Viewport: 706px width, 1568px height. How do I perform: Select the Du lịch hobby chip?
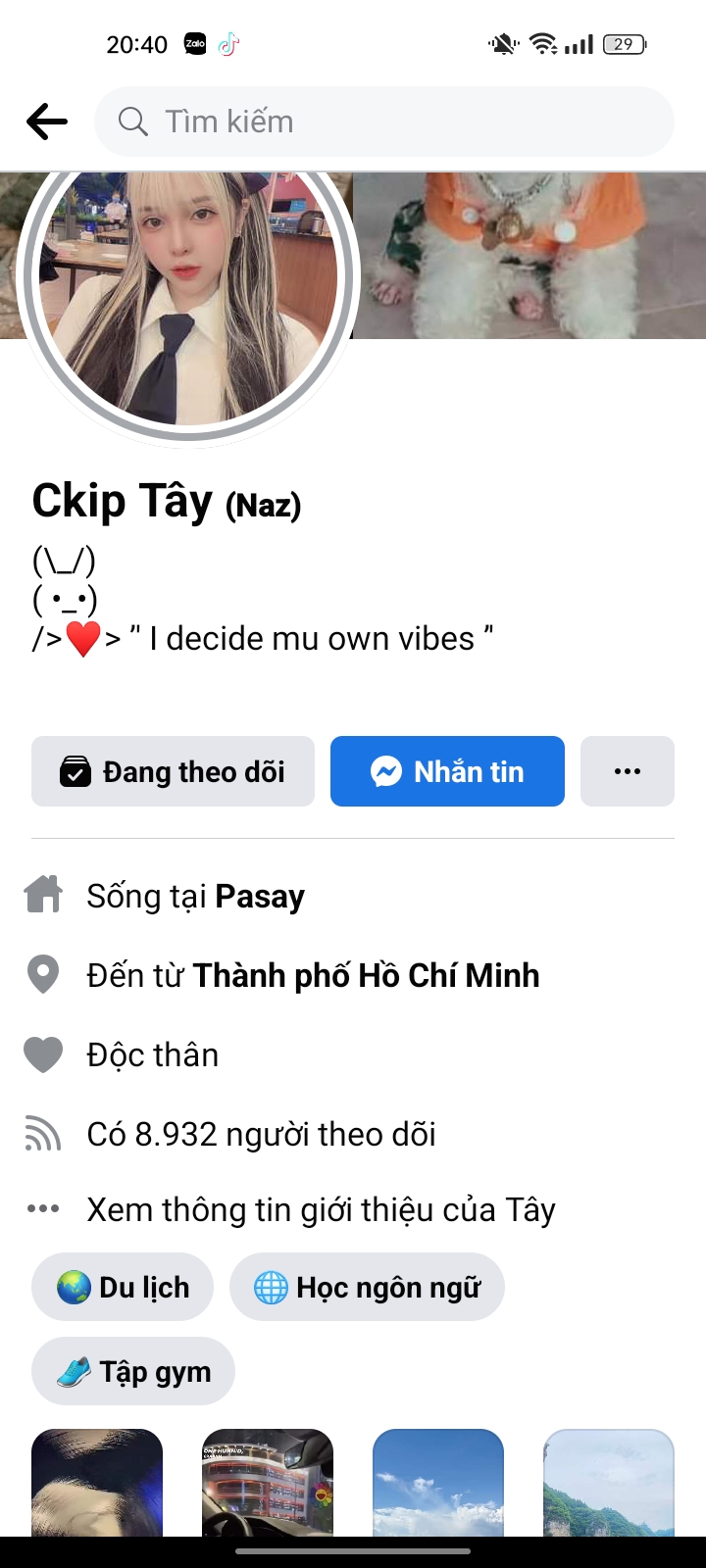(123, 1287)
